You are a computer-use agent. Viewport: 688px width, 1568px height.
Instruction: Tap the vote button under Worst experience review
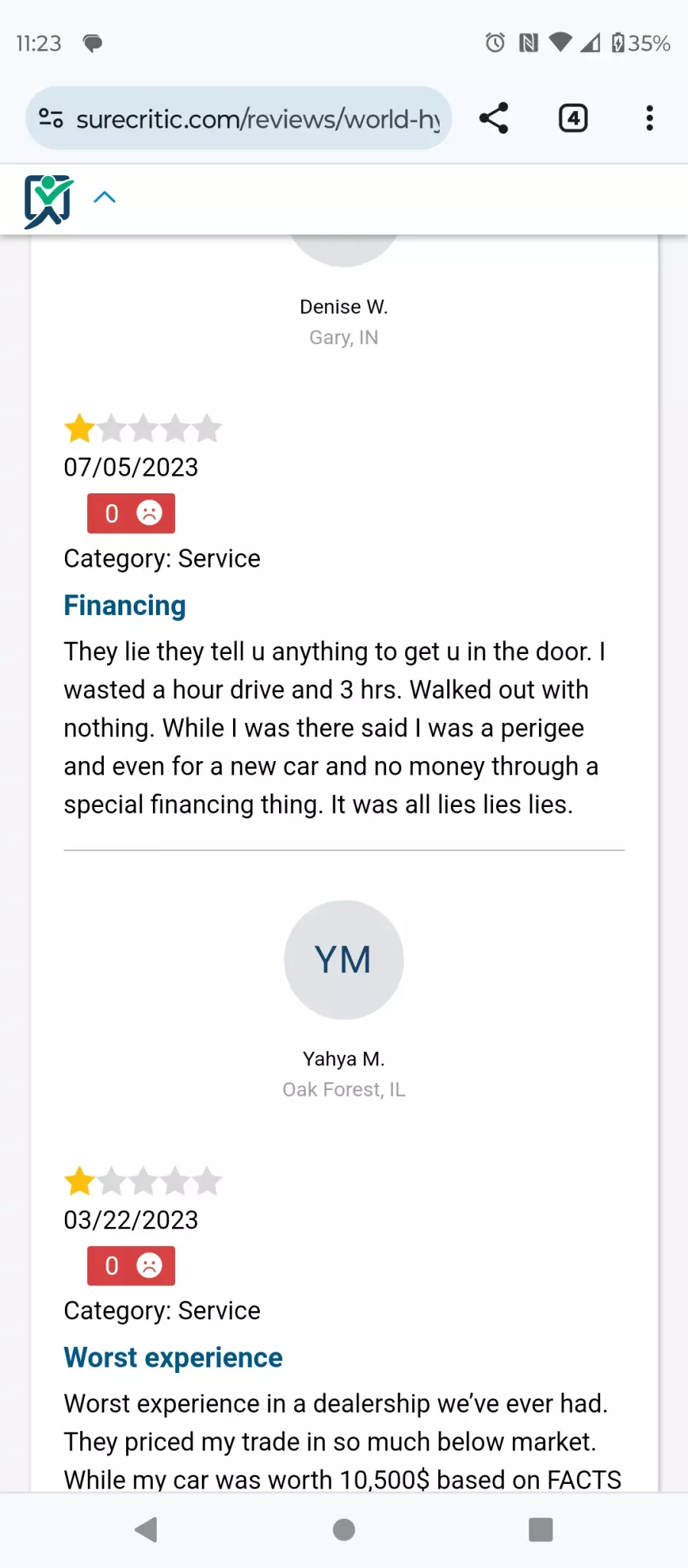[131, 1266]
